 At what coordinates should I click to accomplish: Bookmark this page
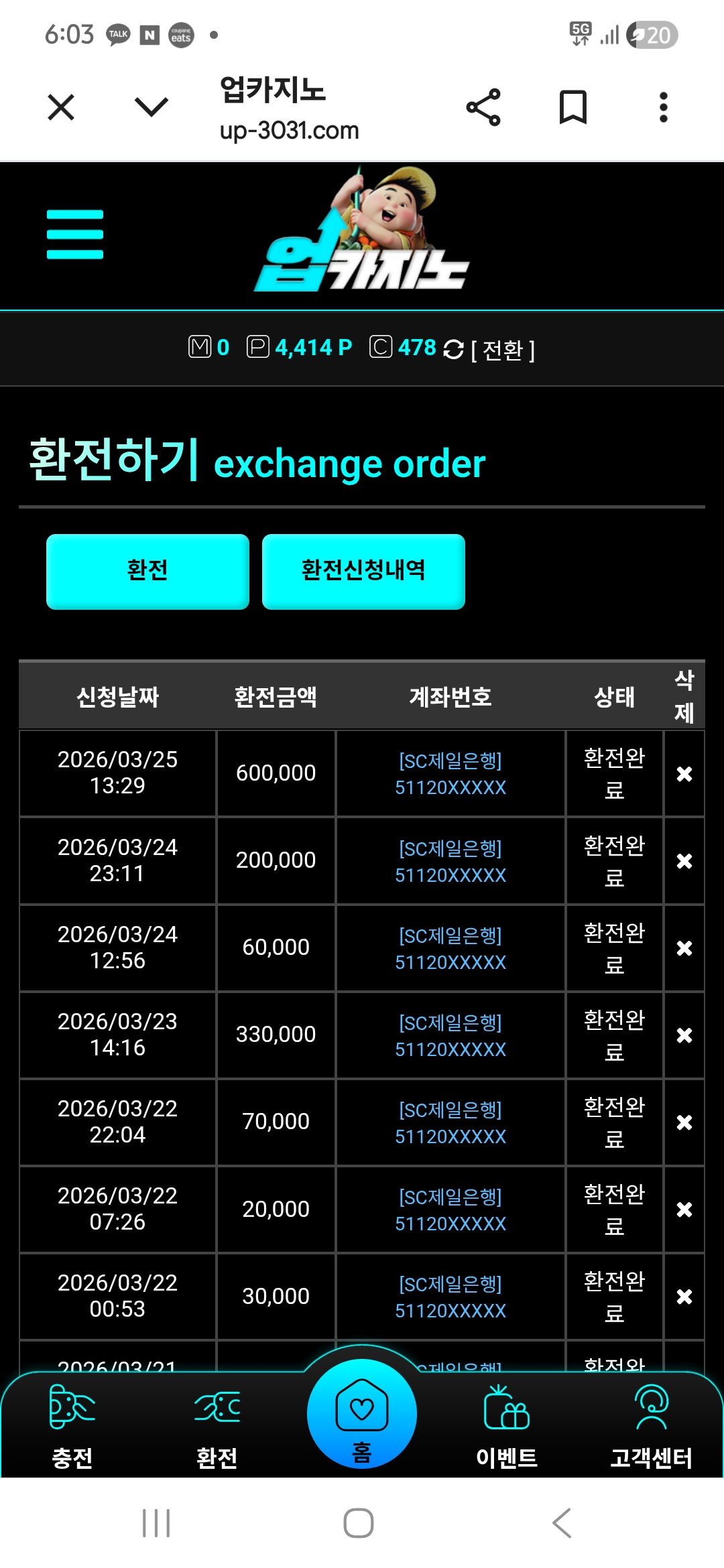click(x=573, y=107)
